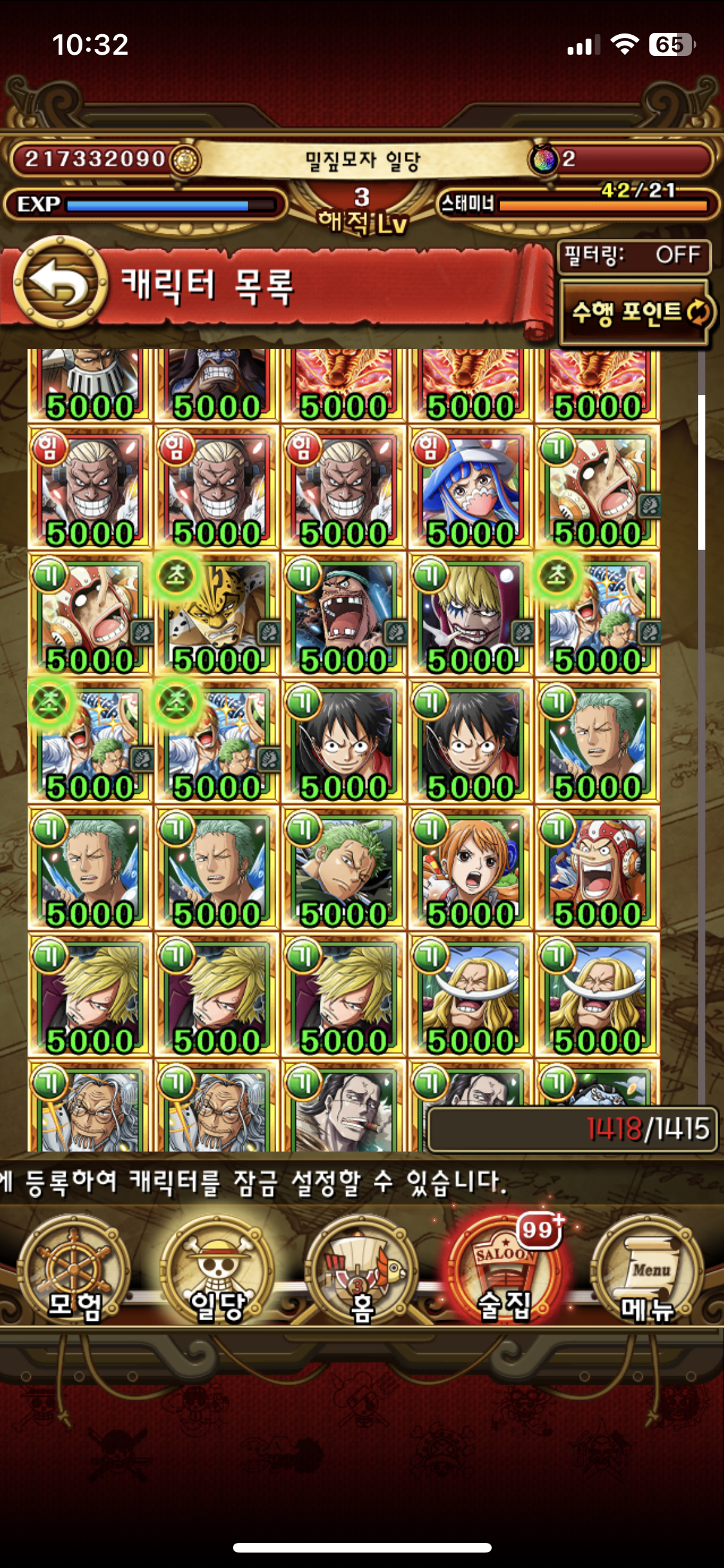Open the 필터링 OFF filter button
724x1568 pixels.
click(x=634, y=256)
